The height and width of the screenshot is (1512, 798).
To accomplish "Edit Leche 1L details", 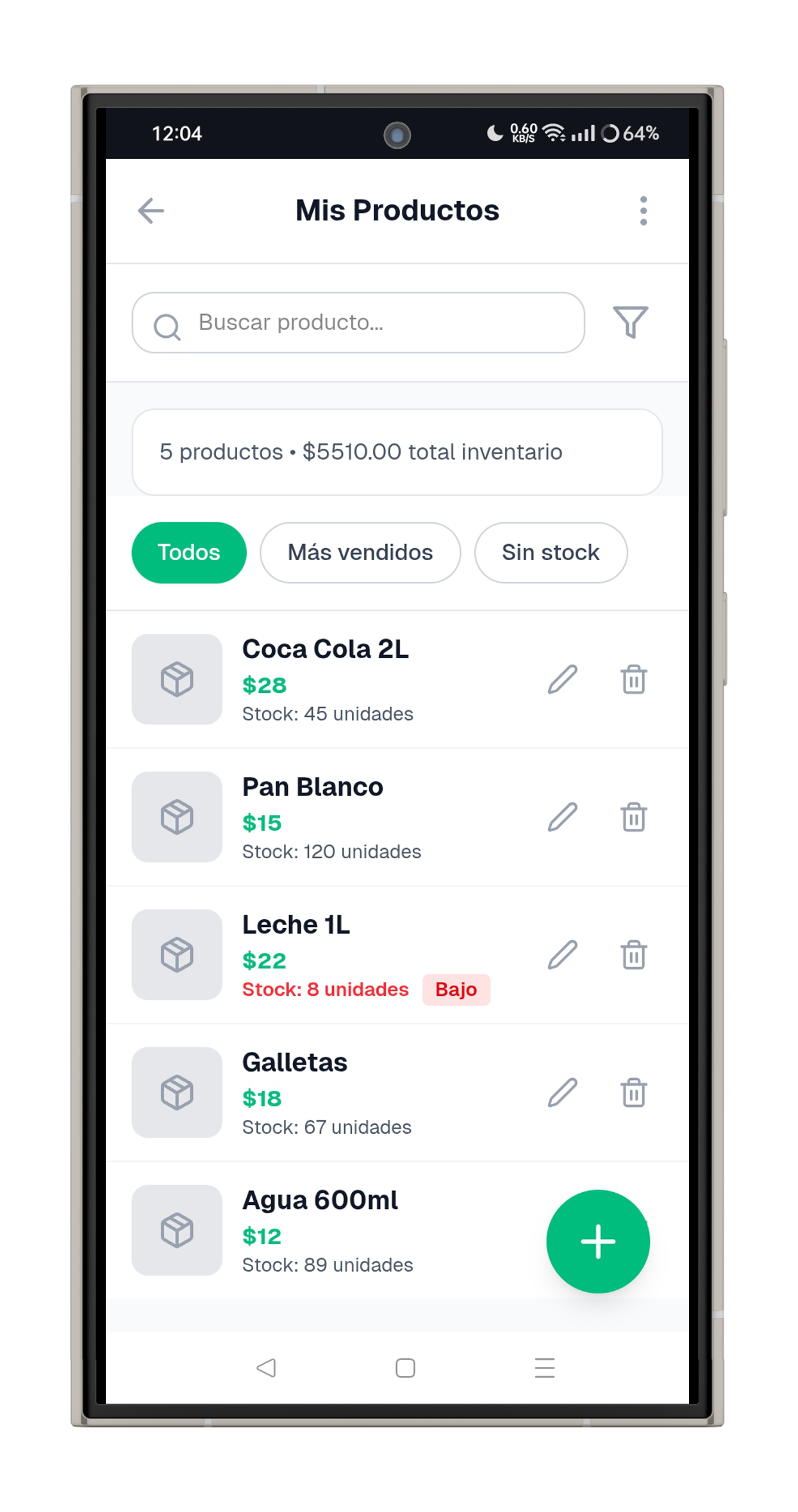I will [563, 955].
